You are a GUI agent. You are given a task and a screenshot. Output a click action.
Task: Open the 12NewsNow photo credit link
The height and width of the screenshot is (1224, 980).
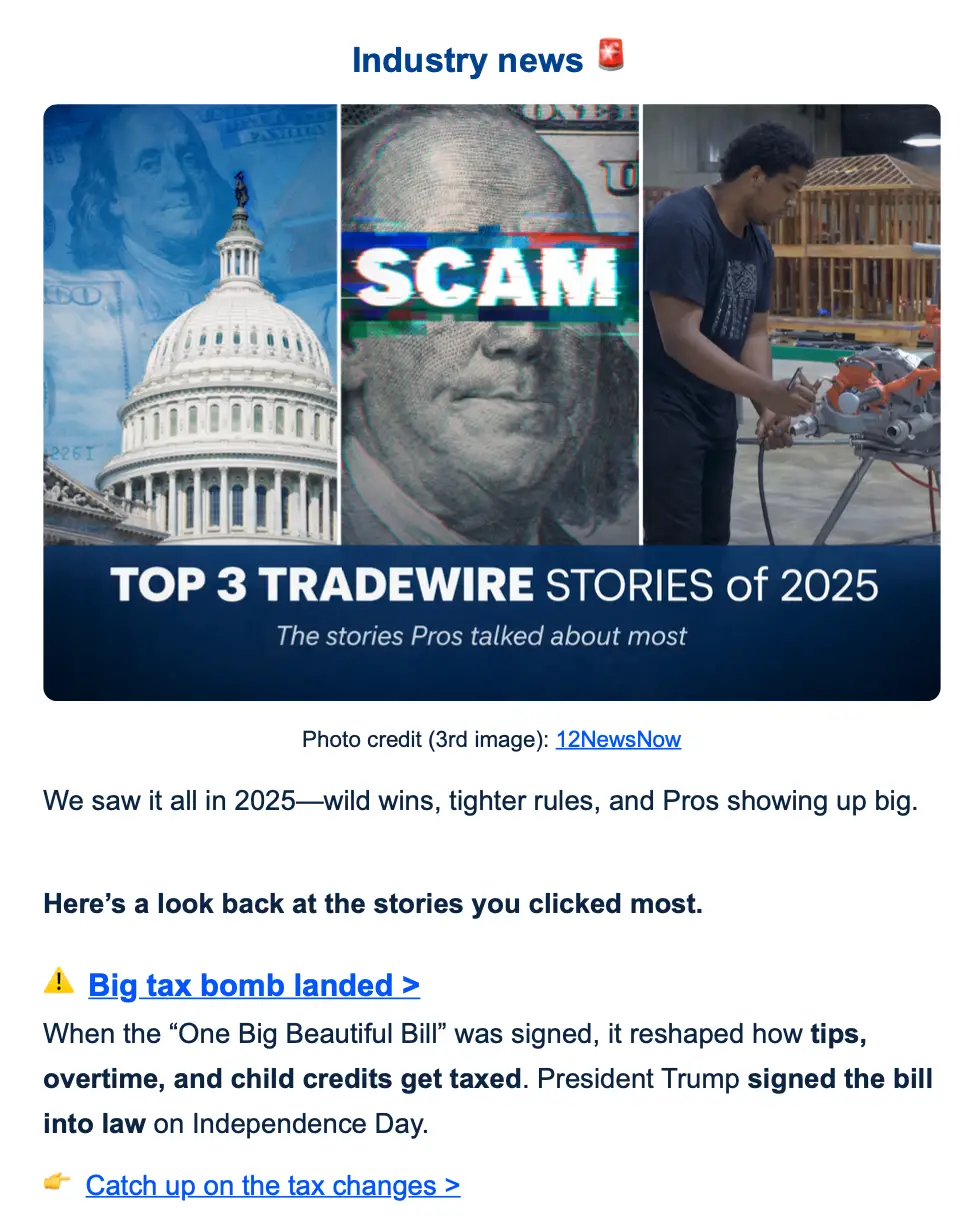[618, 740]
